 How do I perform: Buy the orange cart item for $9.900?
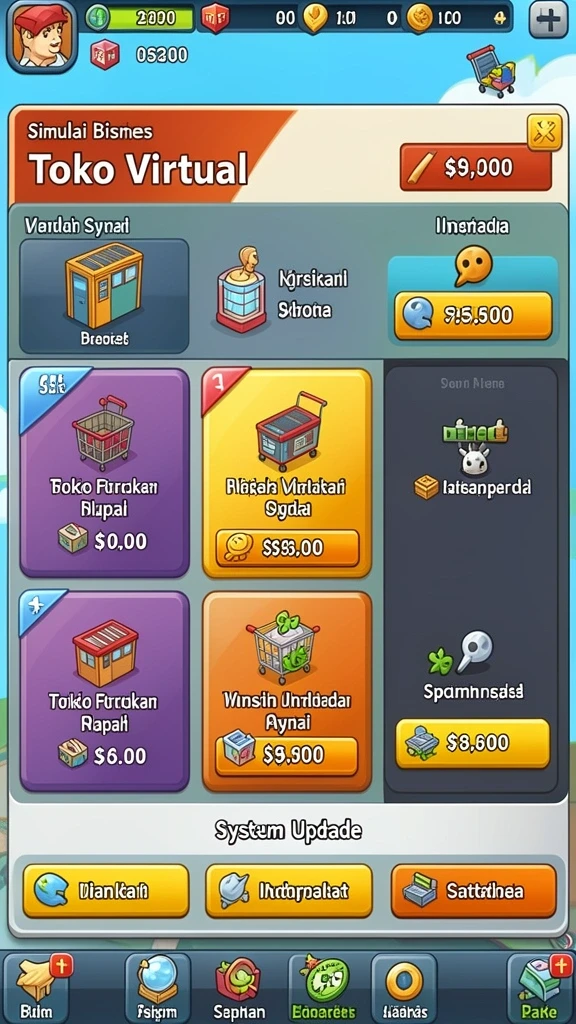click(287, 756)
